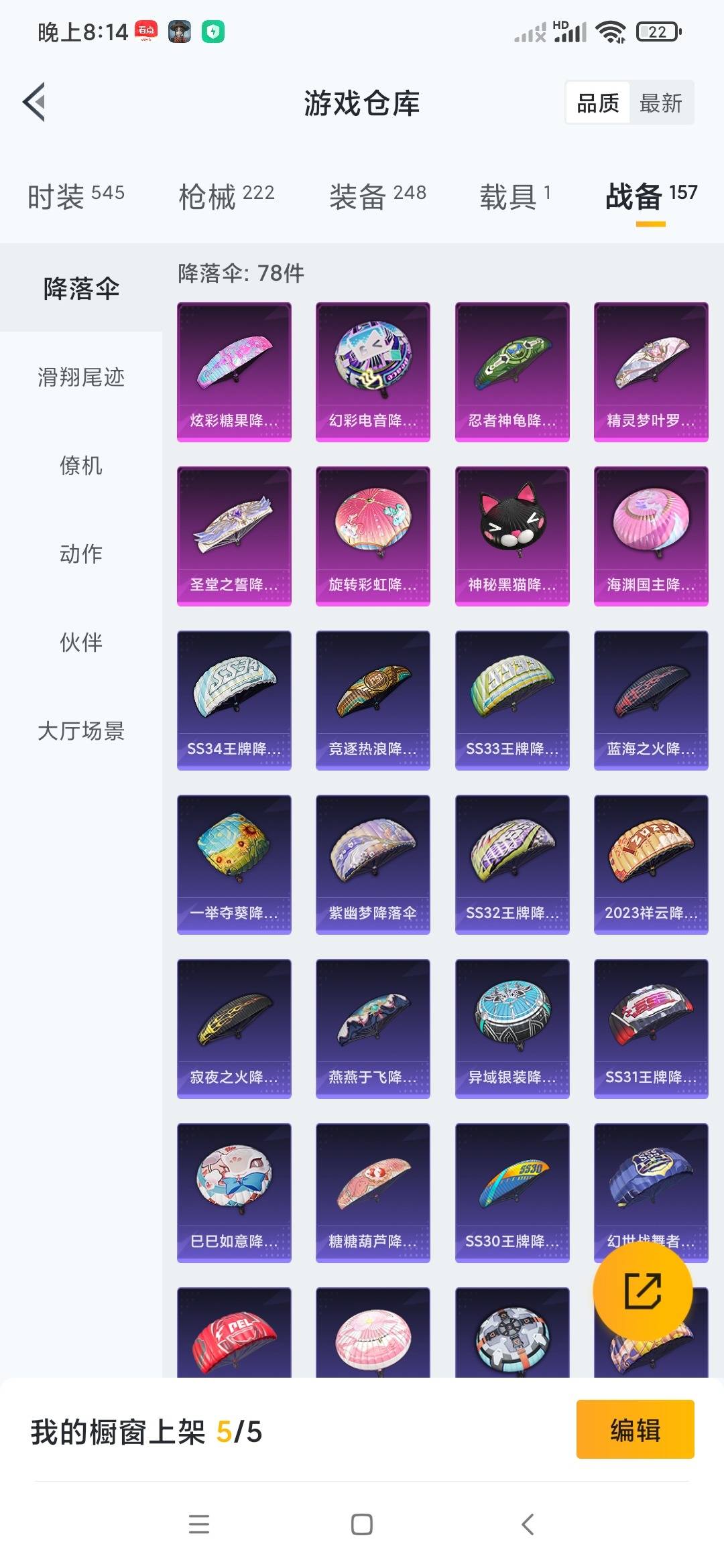Tap the back arrow at top left
This screenshot has width=724, height=1568.
click(35, 102)
